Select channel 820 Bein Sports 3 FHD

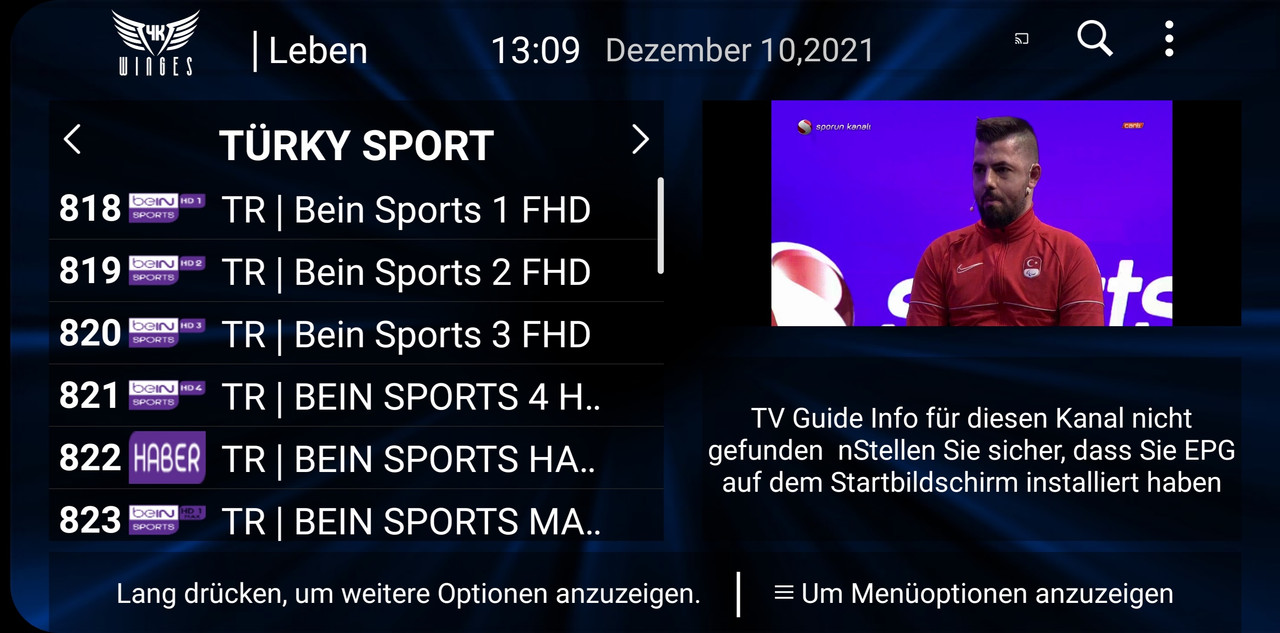coord(355,334)
